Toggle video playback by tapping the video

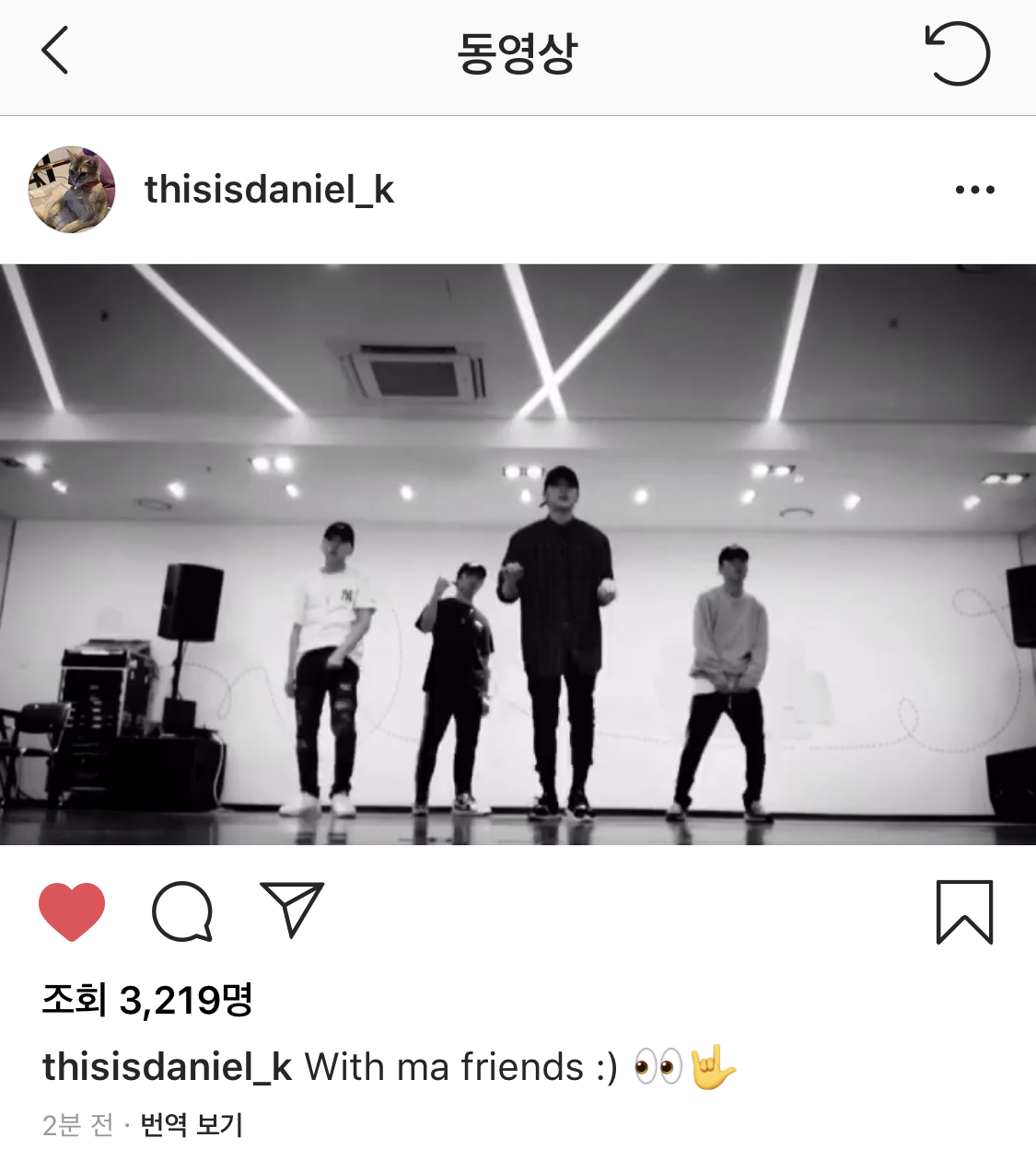coord(518,552)
